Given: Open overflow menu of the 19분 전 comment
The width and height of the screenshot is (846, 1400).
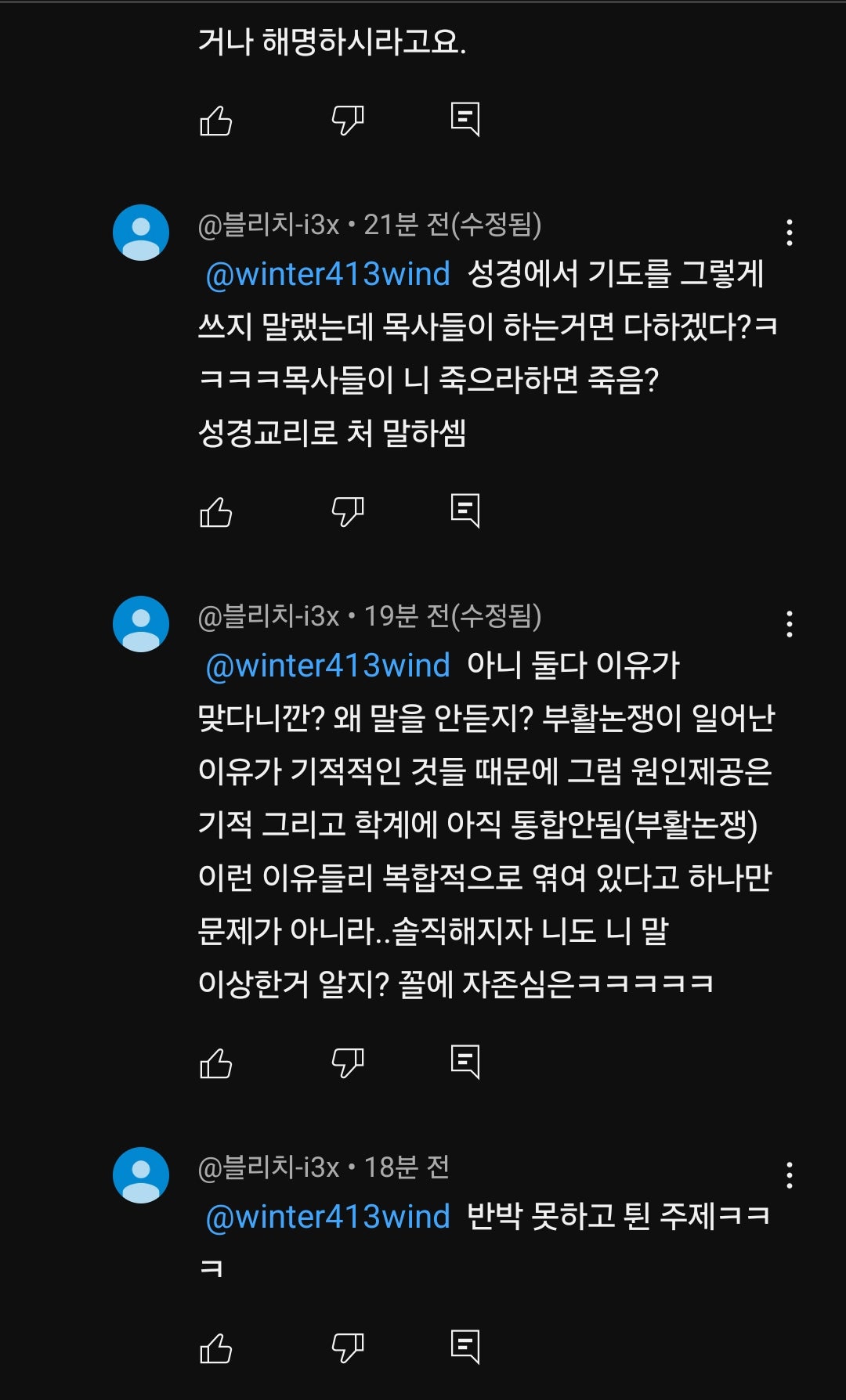Looking at the screenshot, I should pos(789,624).
